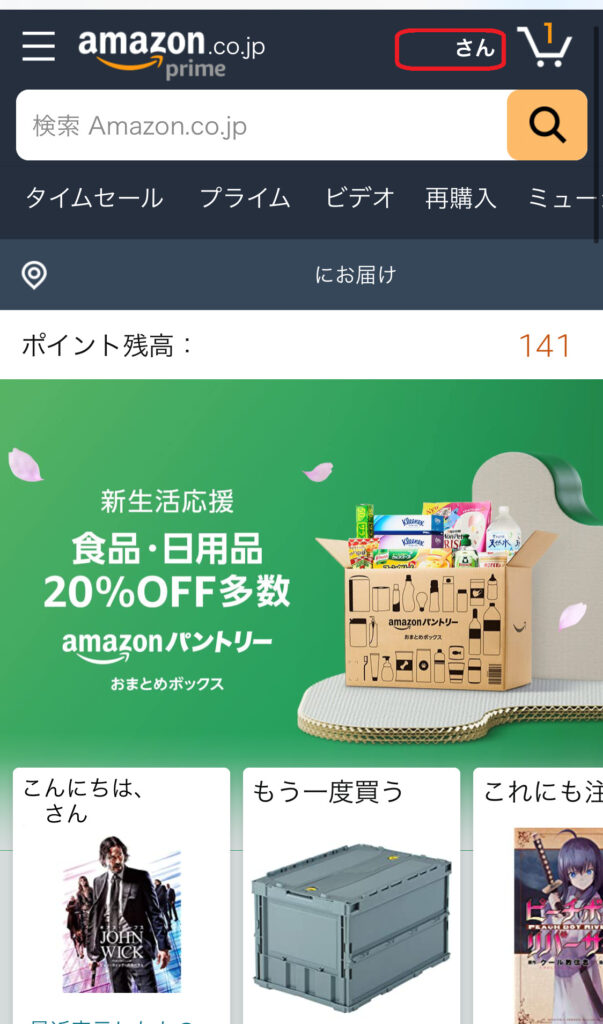Open the shopping cart
This screenshot has height=1024, width=603.
point(545,46)
